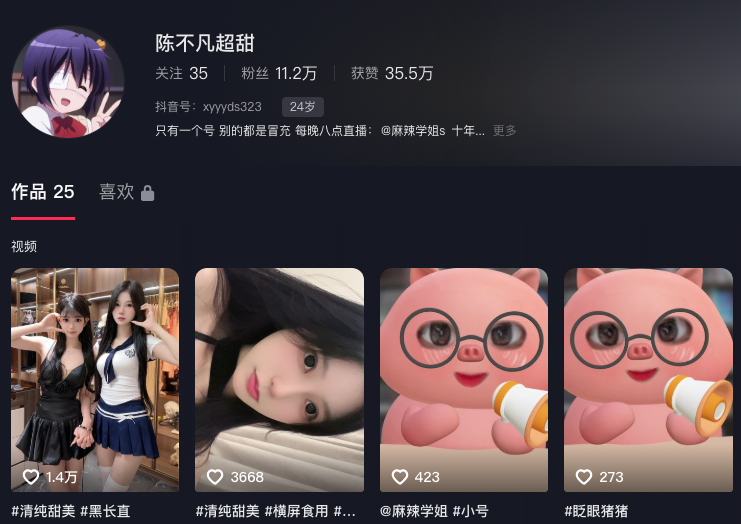Expand the bio with 更多
The height and width of the screenshot is (524, 741).
(x=505, y=131)
